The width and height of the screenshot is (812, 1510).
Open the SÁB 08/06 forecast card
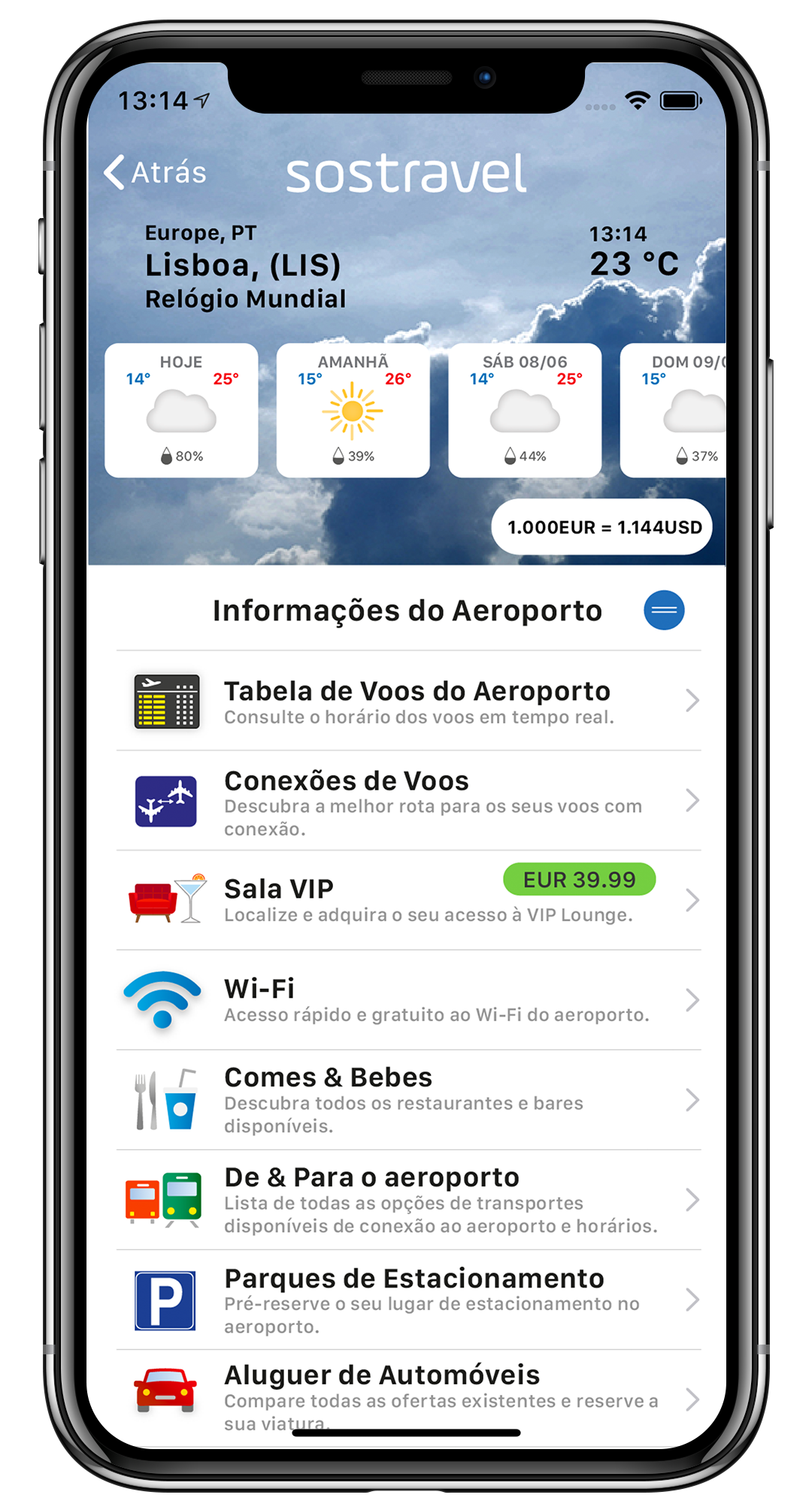[524, 410]
